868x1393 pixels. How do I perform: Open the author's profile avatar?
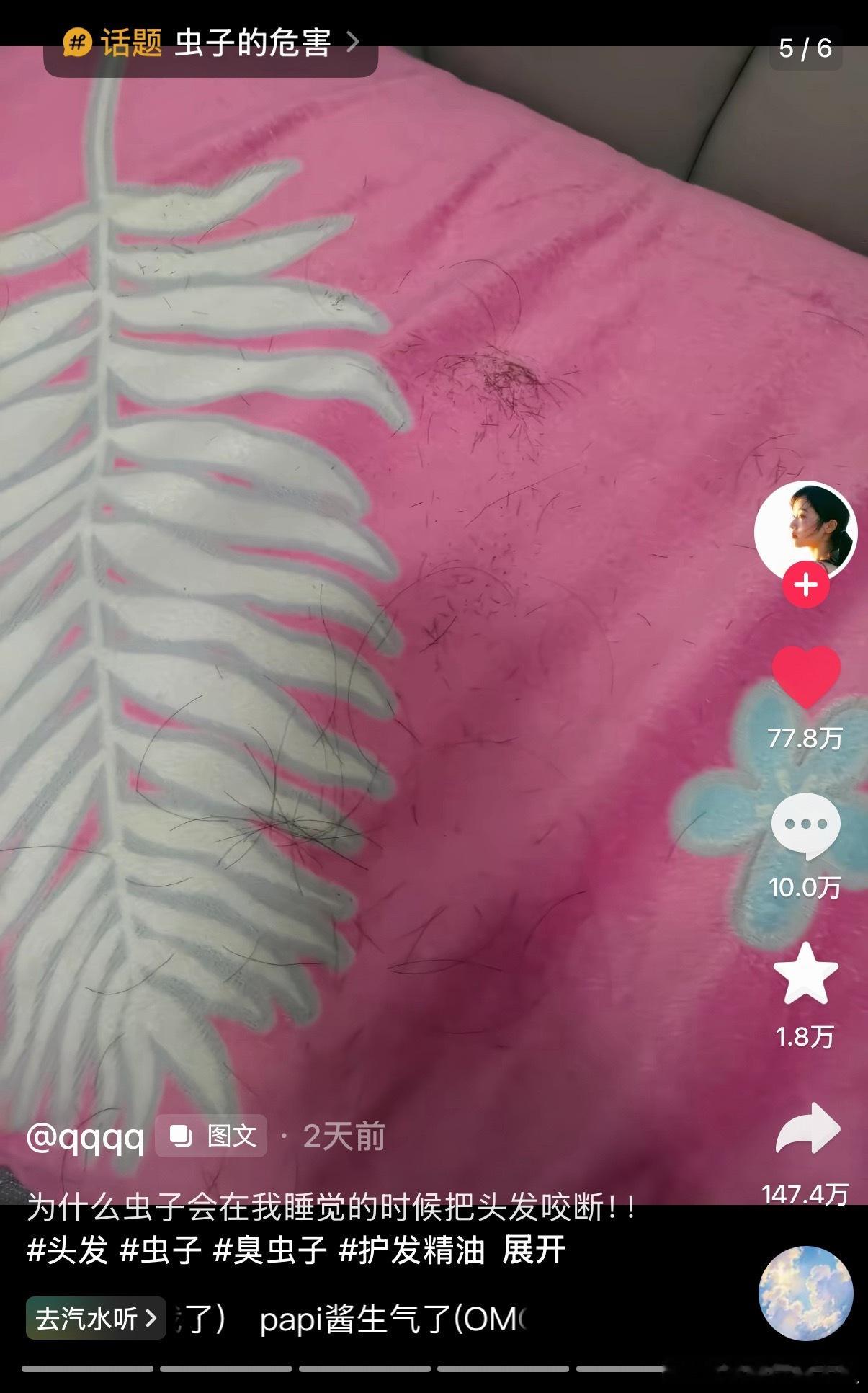(x=805, y=532)
